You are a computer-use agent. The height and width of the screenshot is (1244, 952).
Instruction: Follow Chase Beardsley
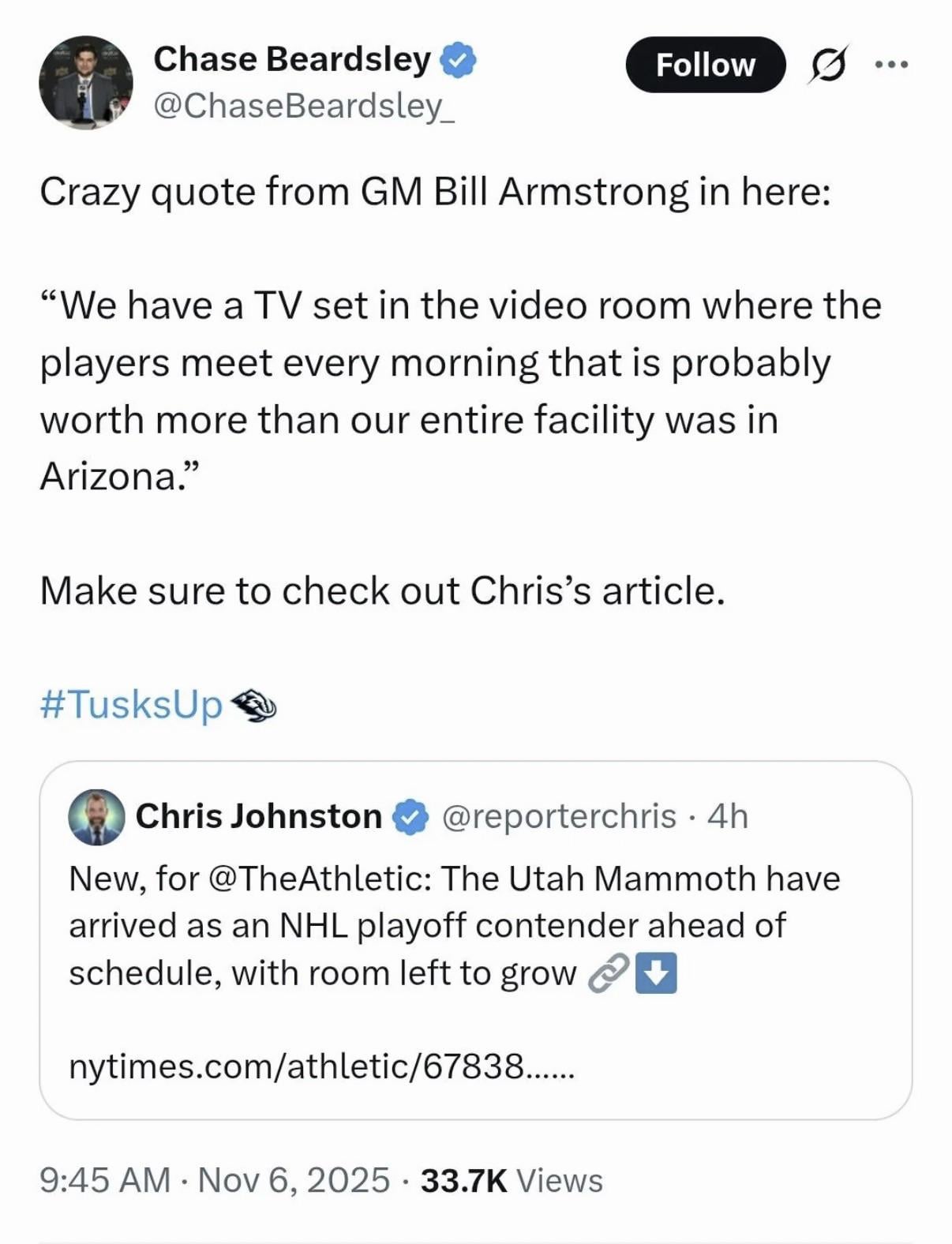click(x=705, y=65)
